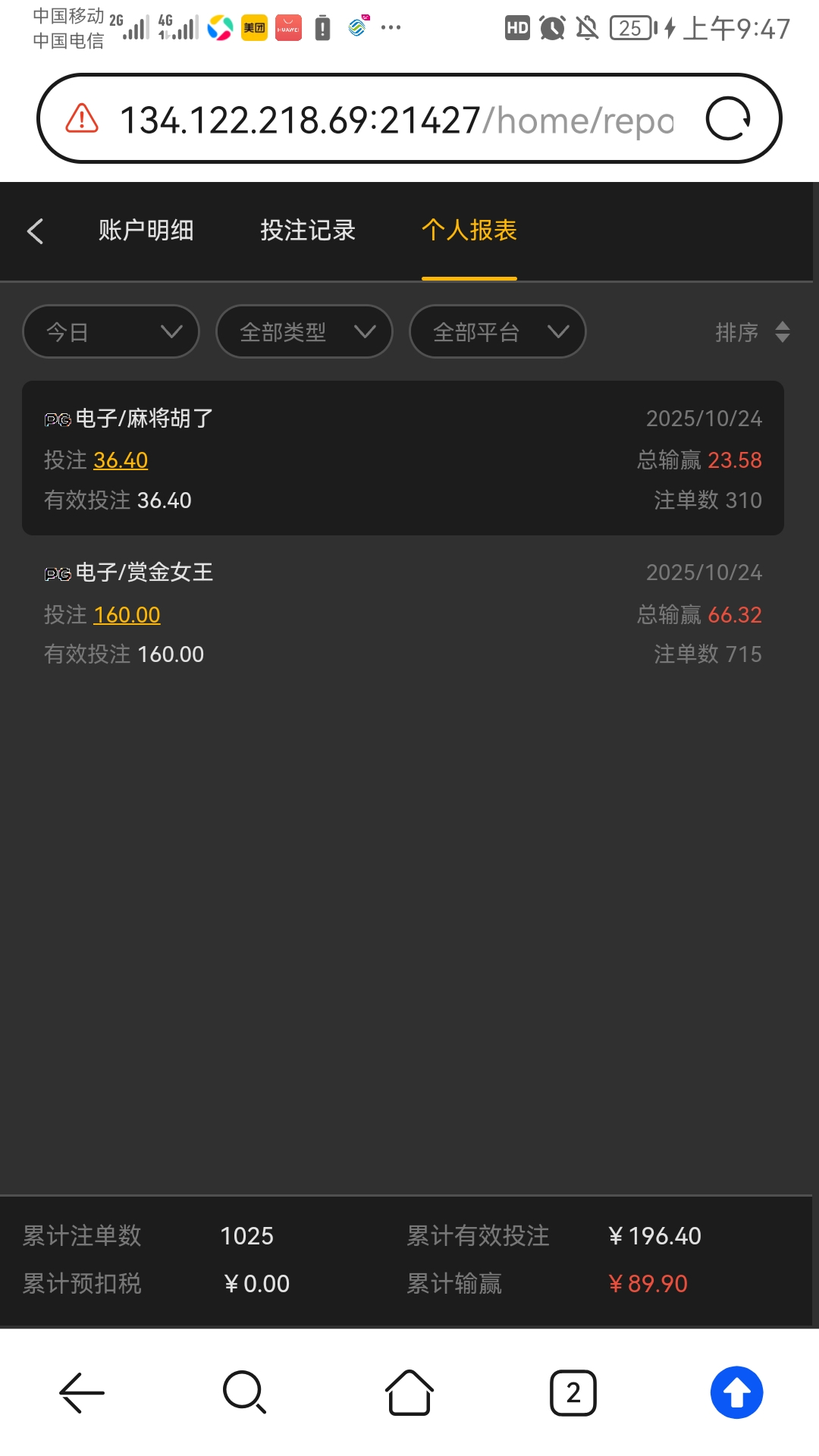The image size is (819, 1456).
Task: View the two open browser tabs
Action: (x=573, y=1392)
